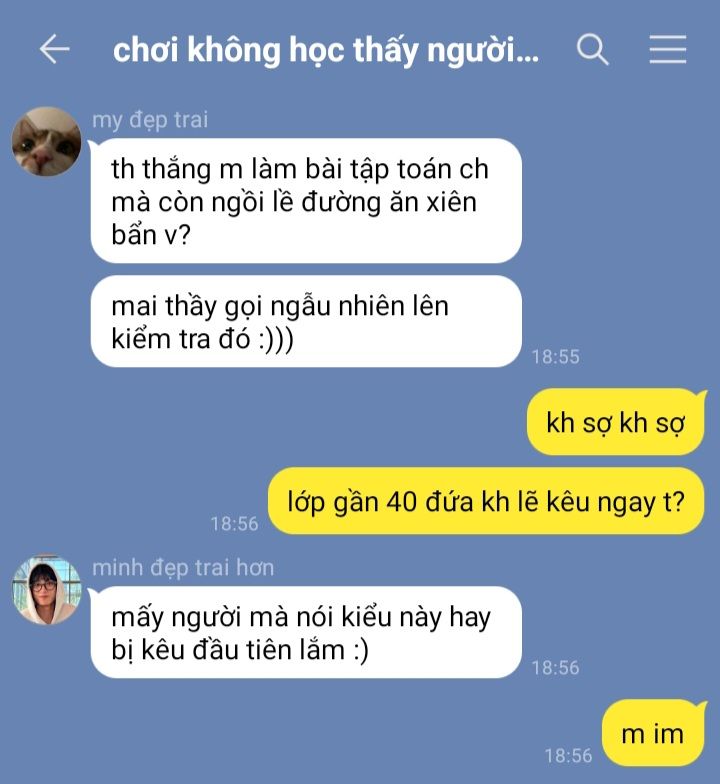Open the chat menu icon
The image size is (720, 784).
click(667, 50)
